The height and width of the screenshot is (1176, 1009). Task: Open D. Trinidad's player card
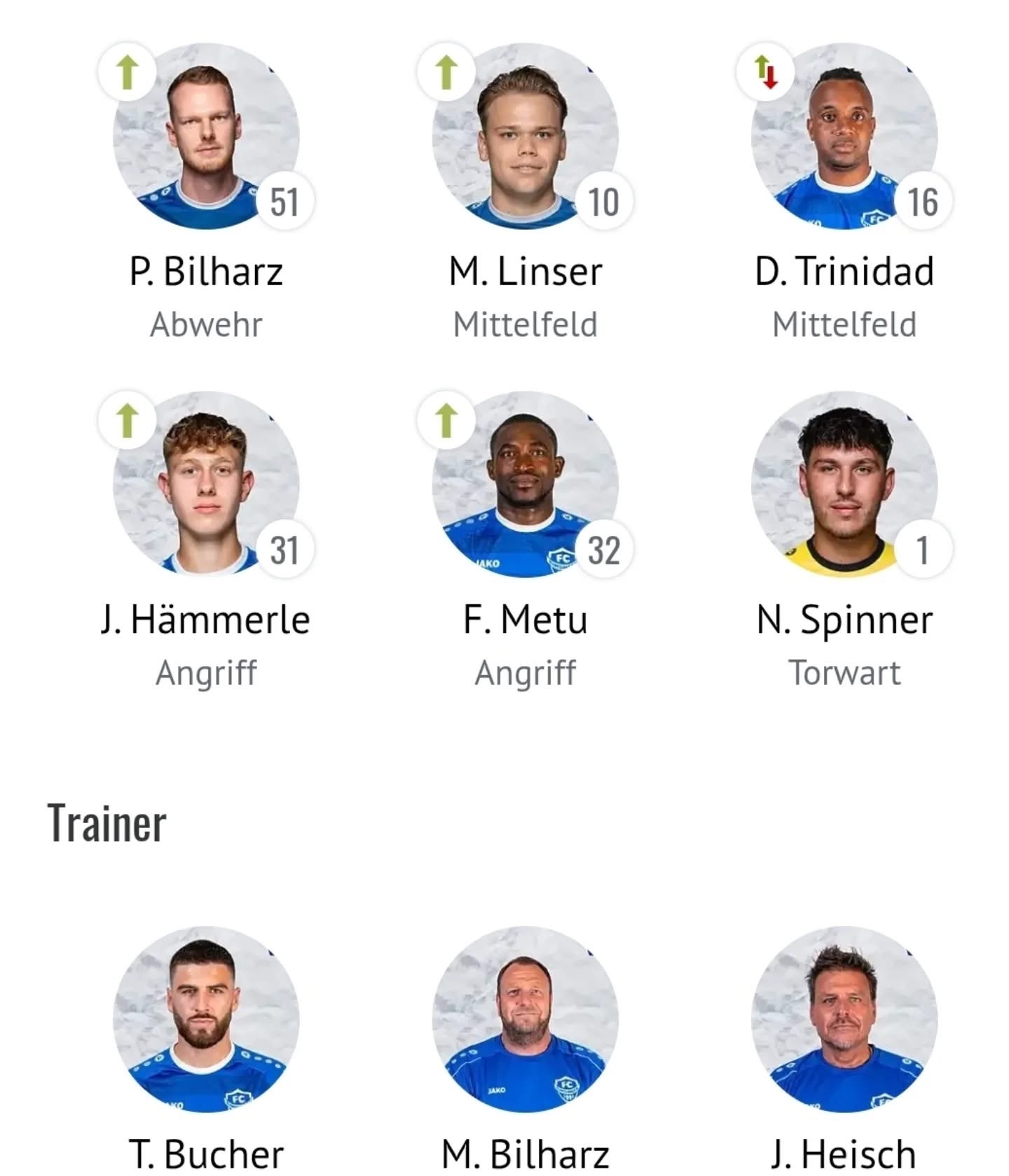click(844, 137)
